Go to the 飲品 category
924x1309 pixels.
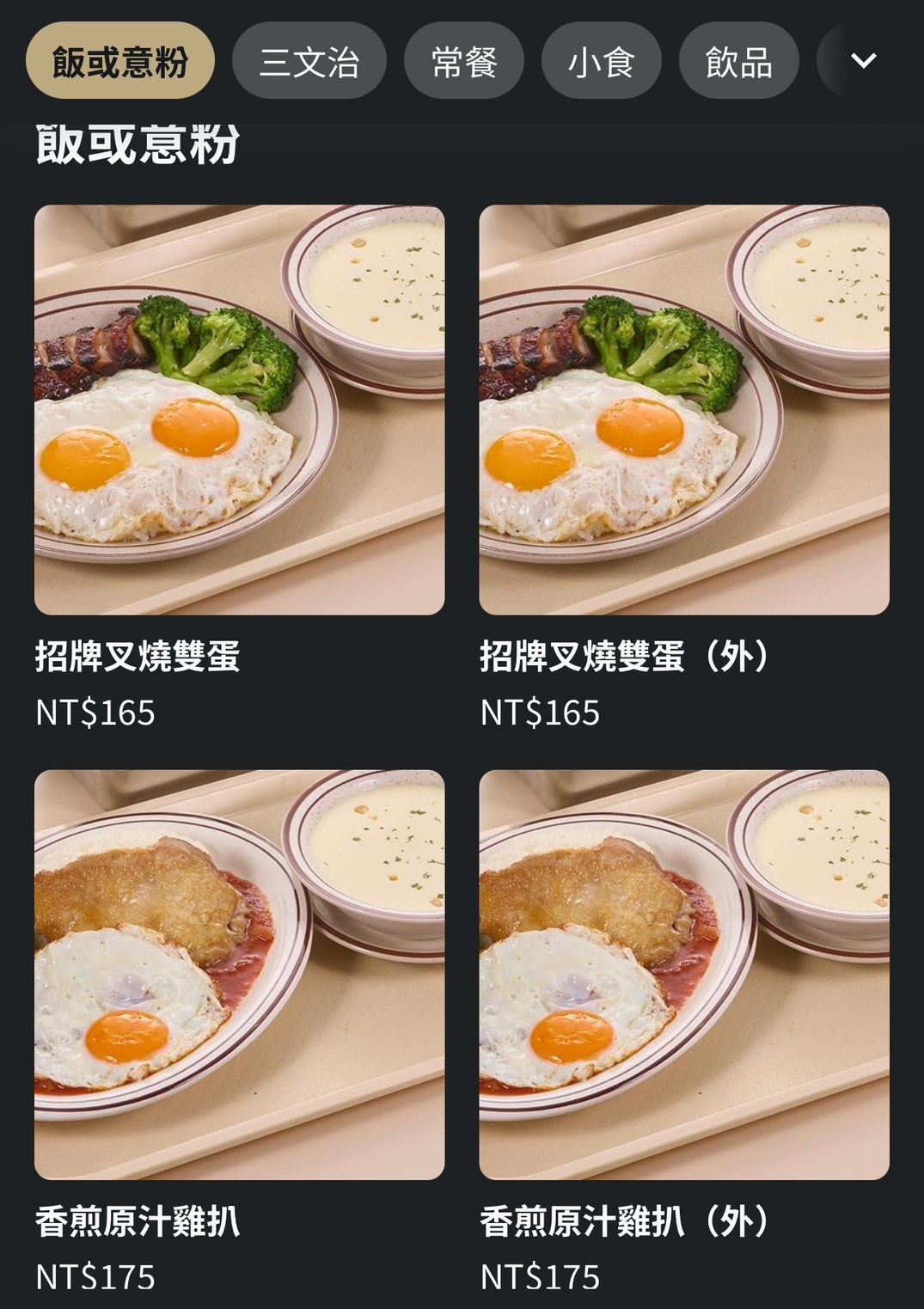739,61
